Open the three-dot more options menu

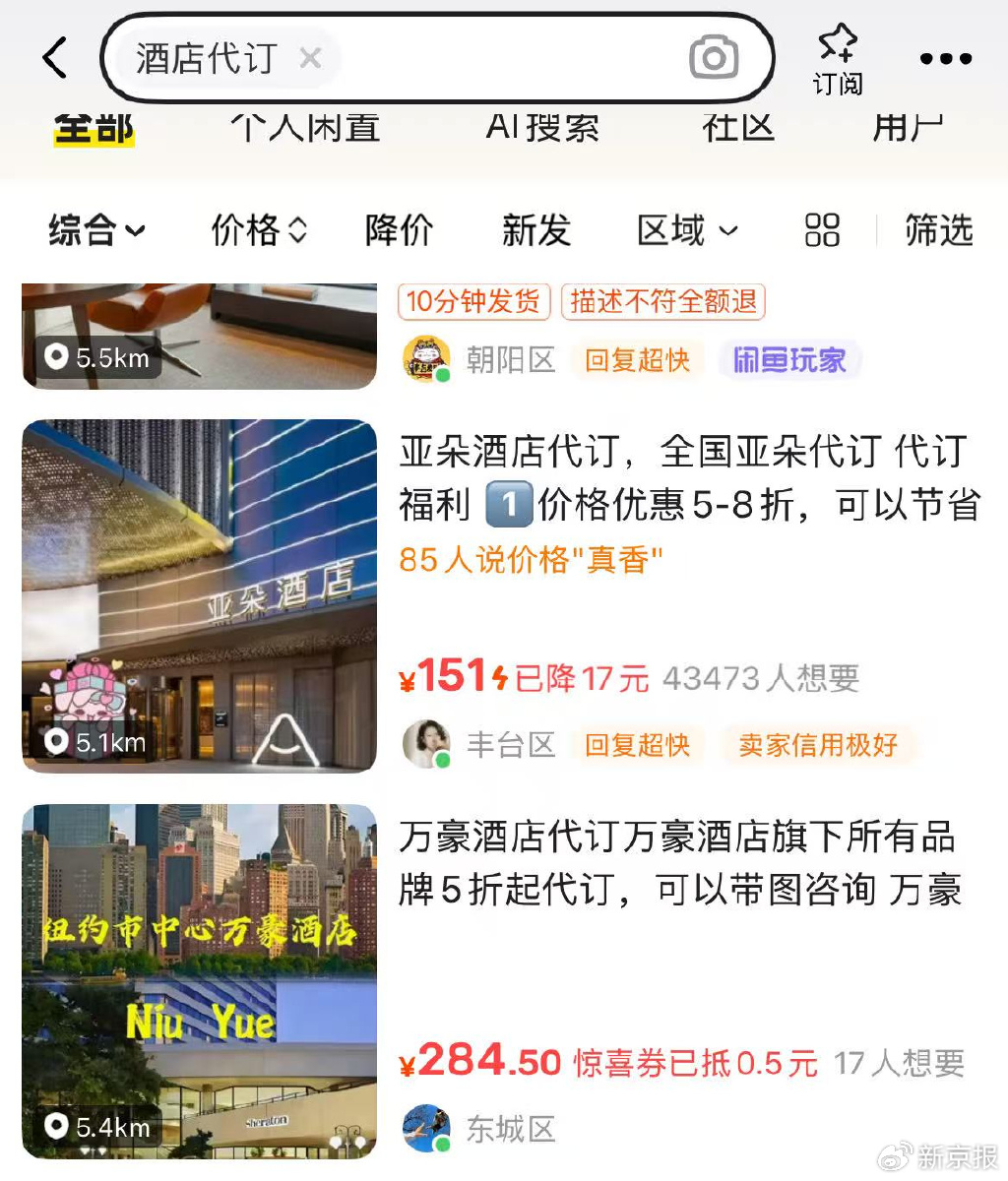point(943,59)
